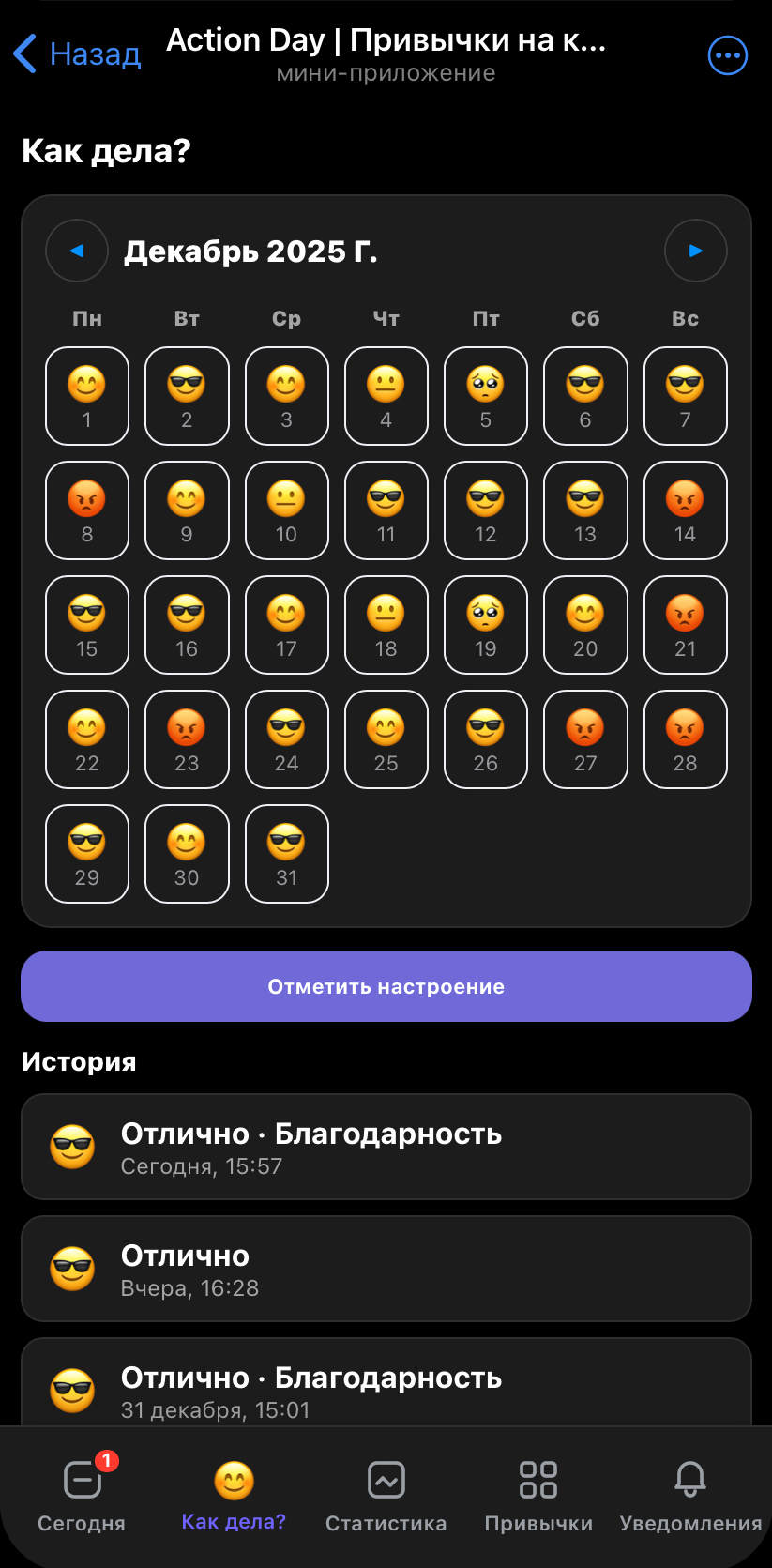Open yesterday's Отлично history entry
This screenshot has height=1568, width=772.
pyautogui.click(x=386, y=1269)
